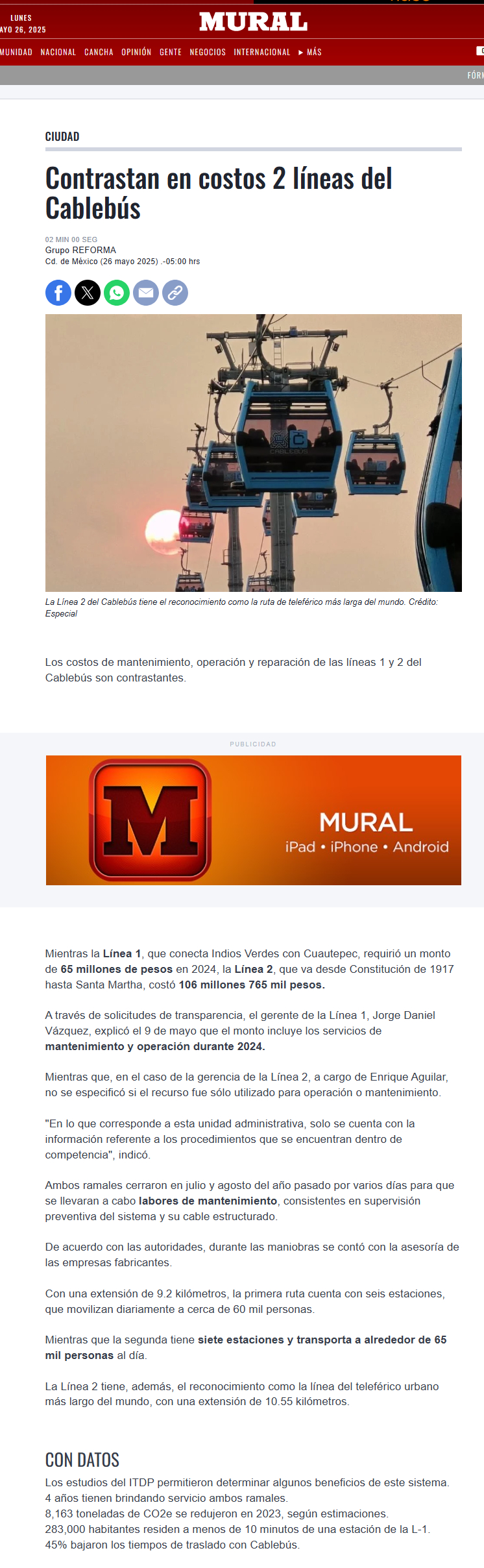Open the CIUDAD section link
484x1568 pixels.
click(62, 137)
